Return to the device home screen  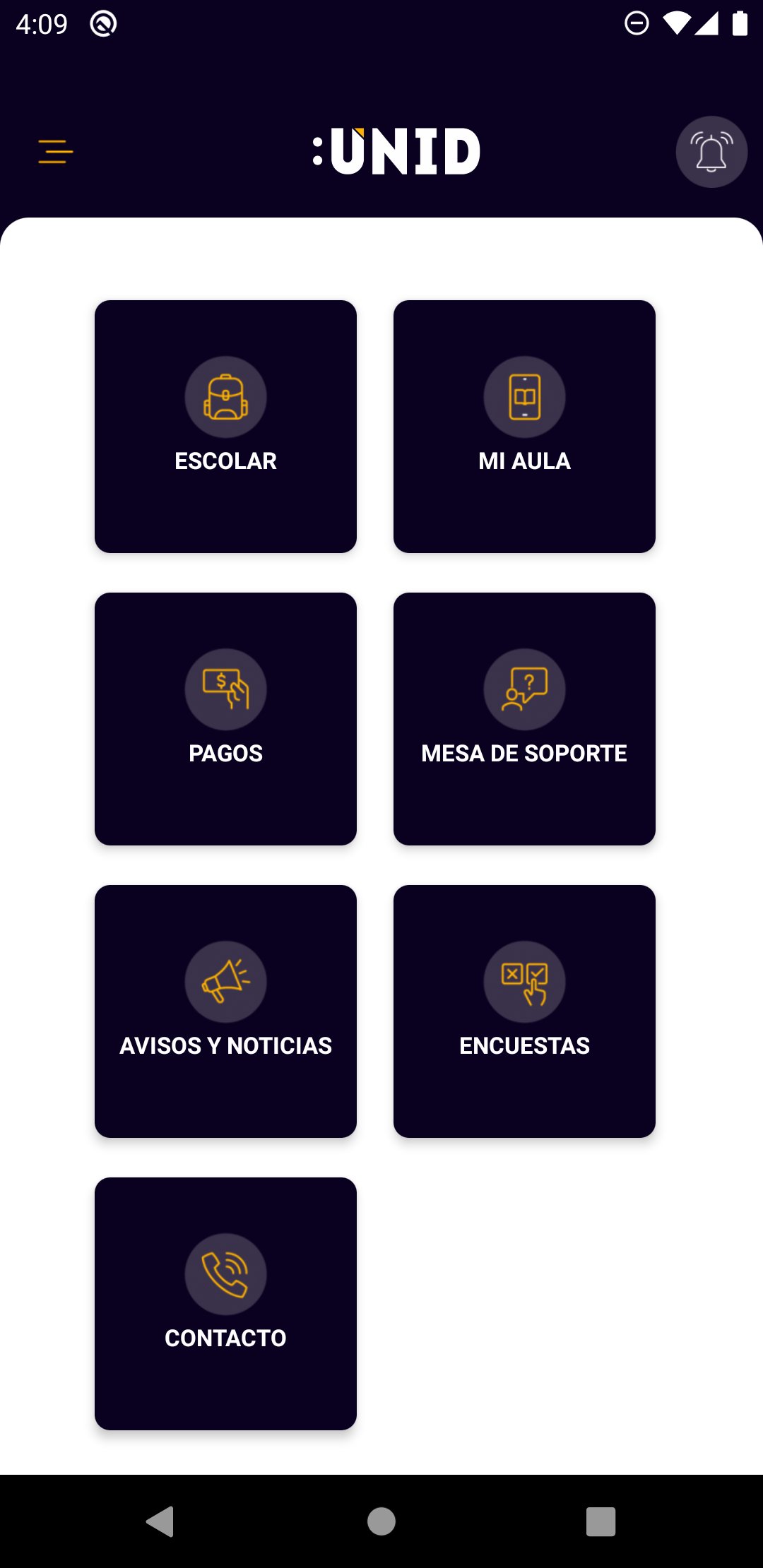click(x=381, y=1521)
